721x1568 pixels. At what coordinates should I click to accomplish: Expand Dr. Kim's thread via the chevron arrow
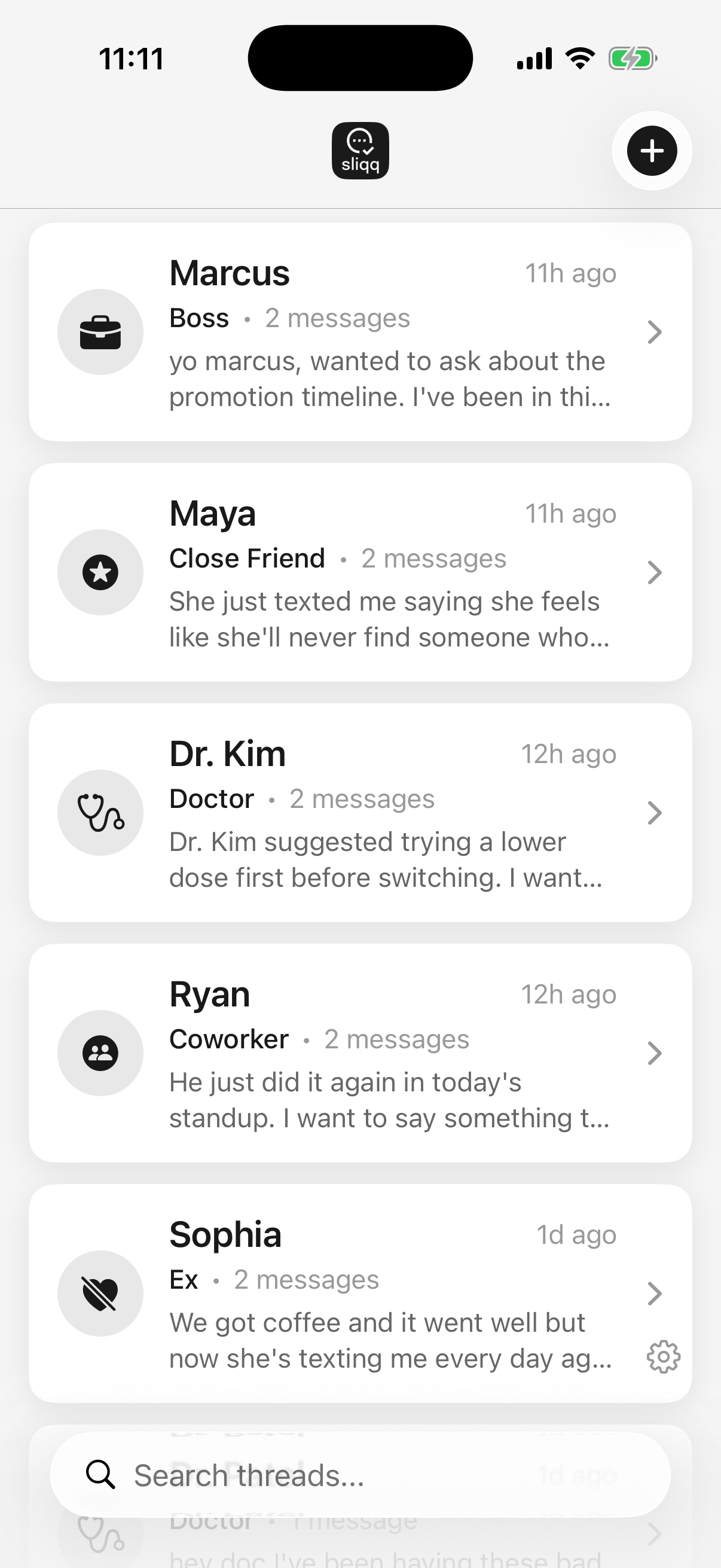click(x=655, y=813)
